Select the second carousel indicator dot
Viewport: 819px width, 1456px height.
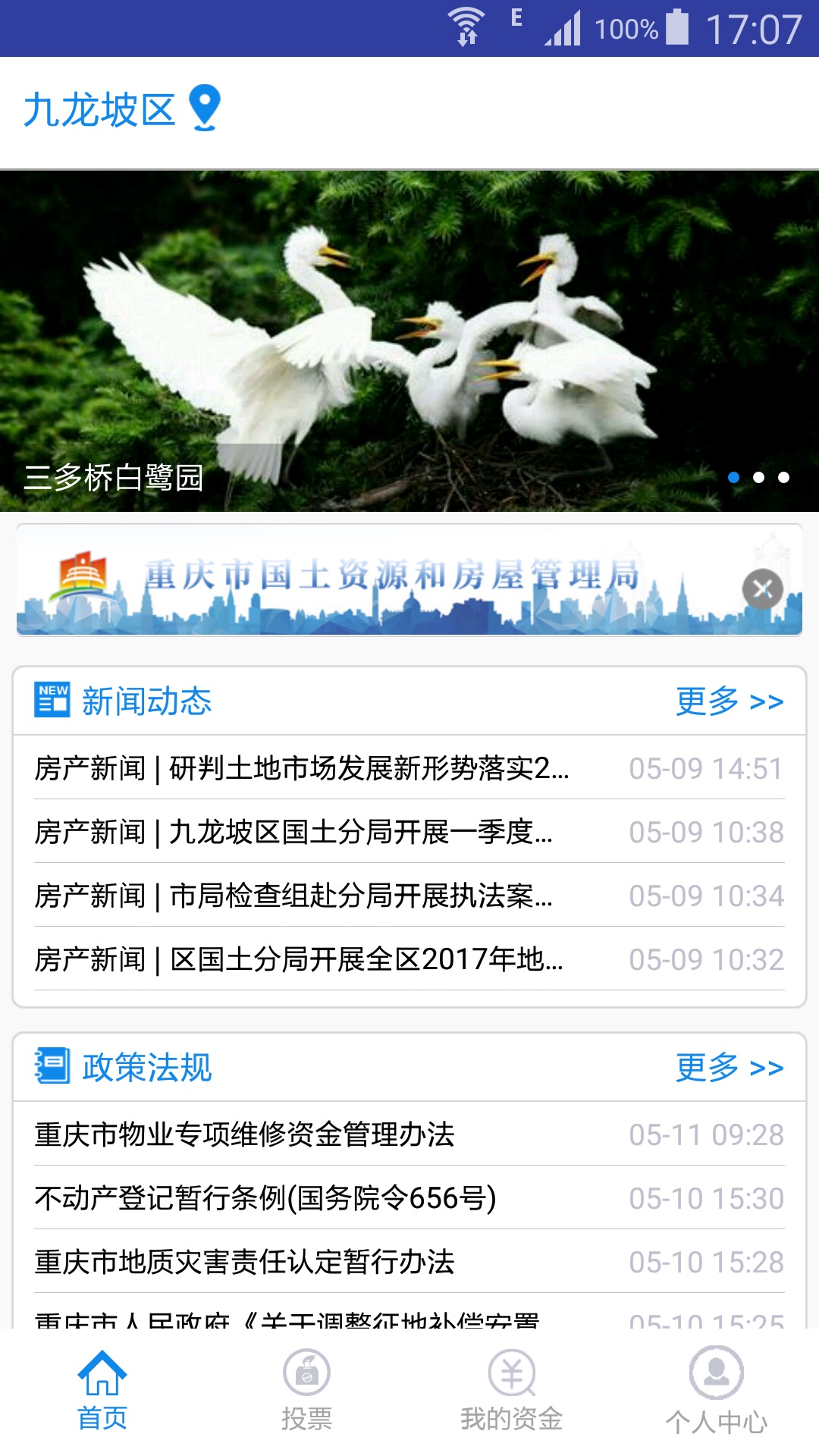point(759,476)
